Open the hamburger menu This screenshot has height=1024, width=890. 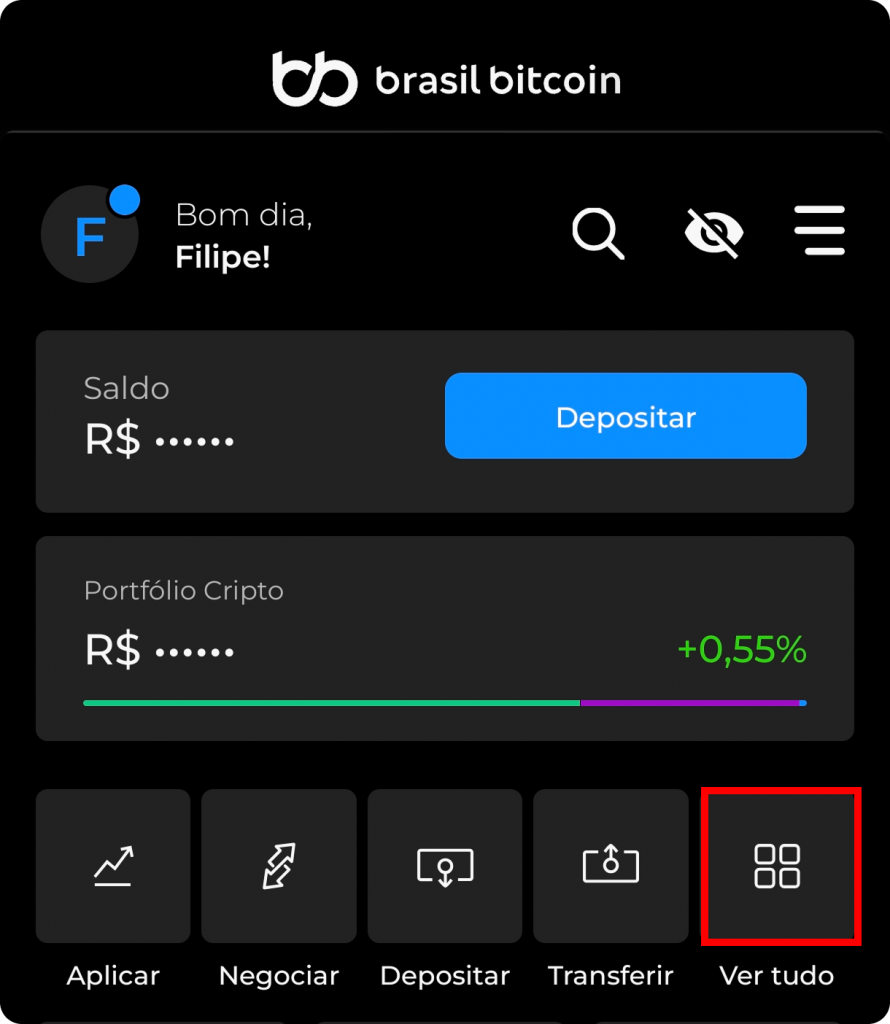click(x=820, y=231)
